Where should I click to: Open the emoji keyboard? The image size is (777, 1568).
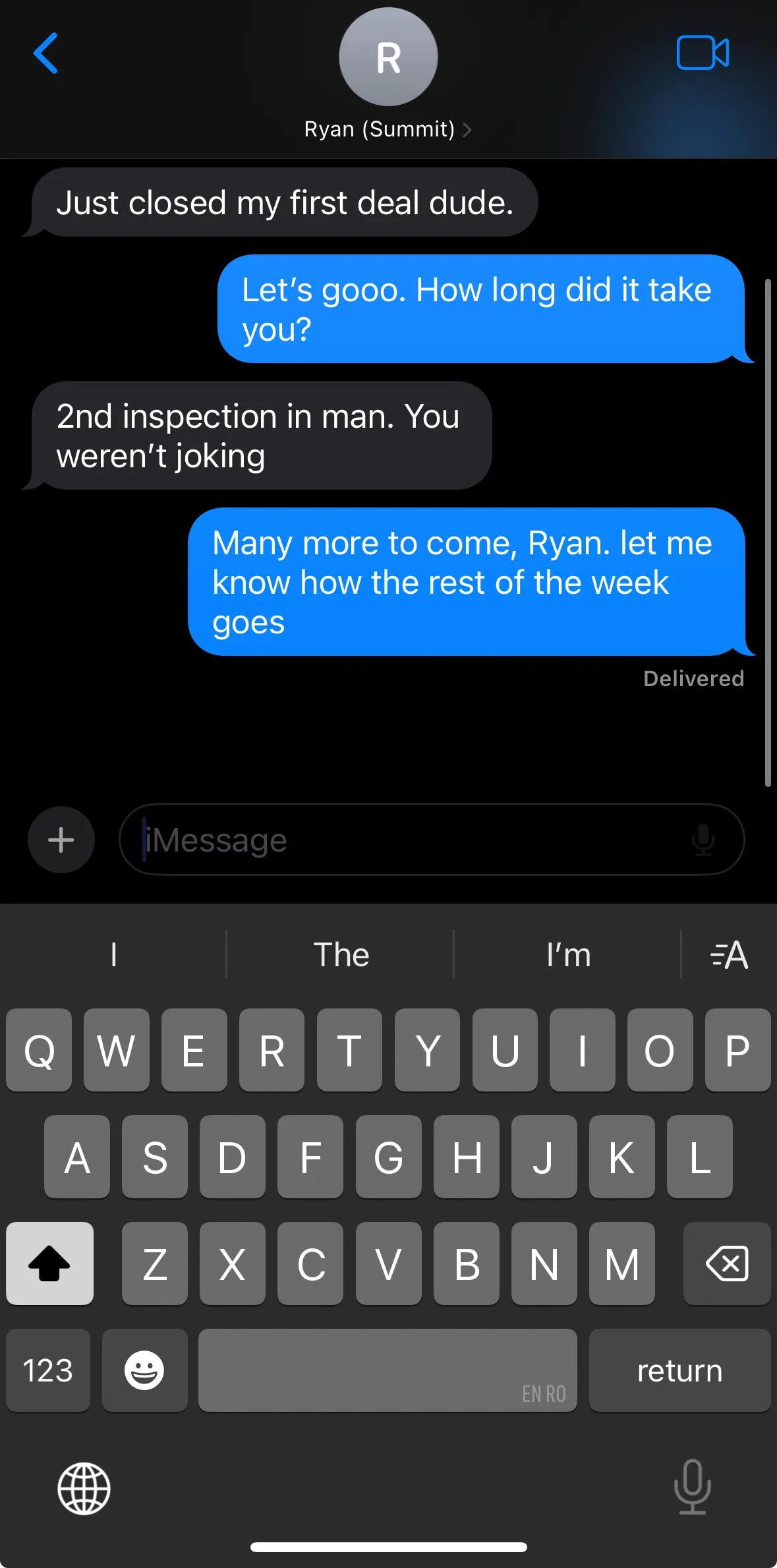pos(144,1370)
